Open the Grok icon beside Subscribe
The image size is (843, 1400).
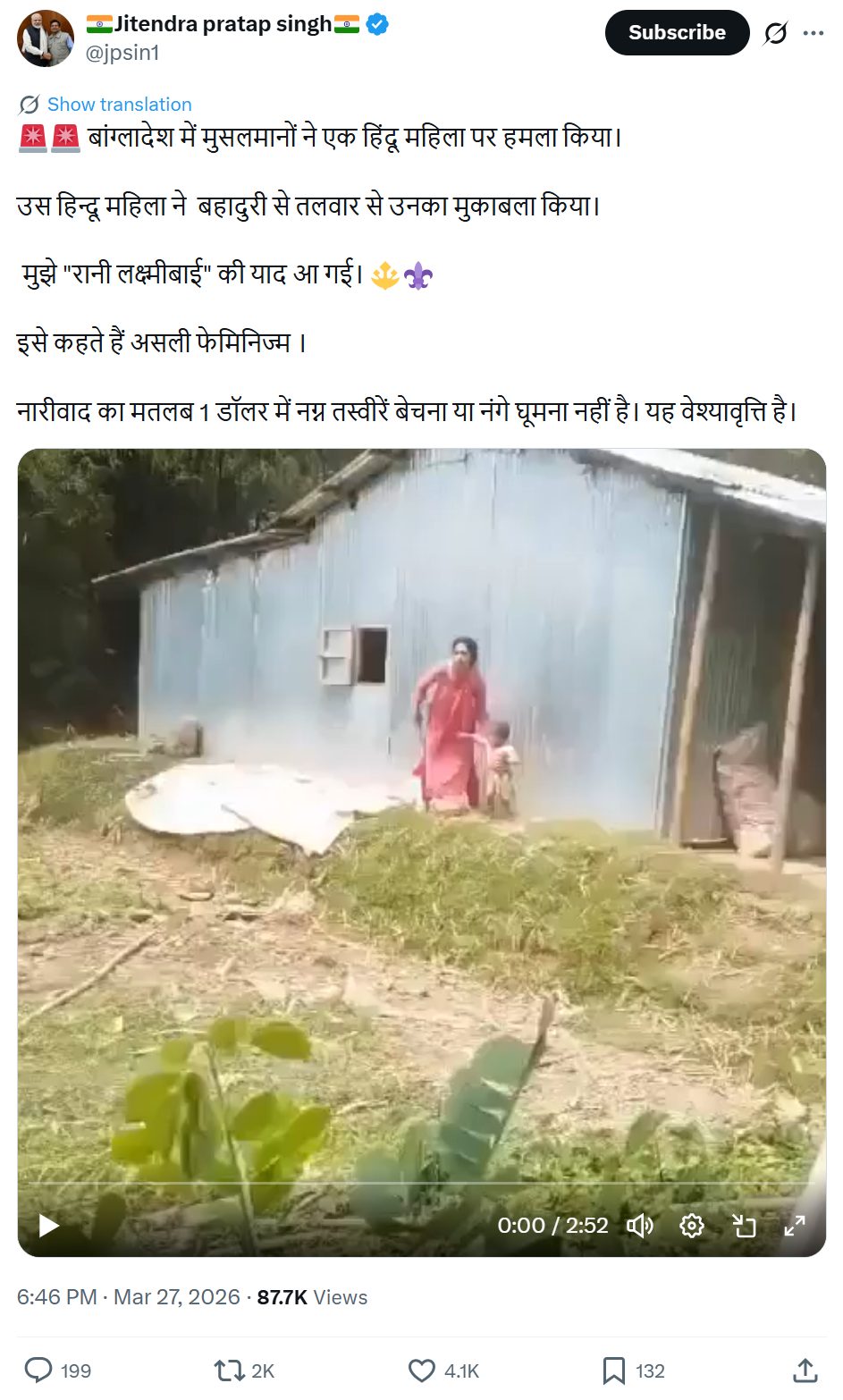pos(775,33)
